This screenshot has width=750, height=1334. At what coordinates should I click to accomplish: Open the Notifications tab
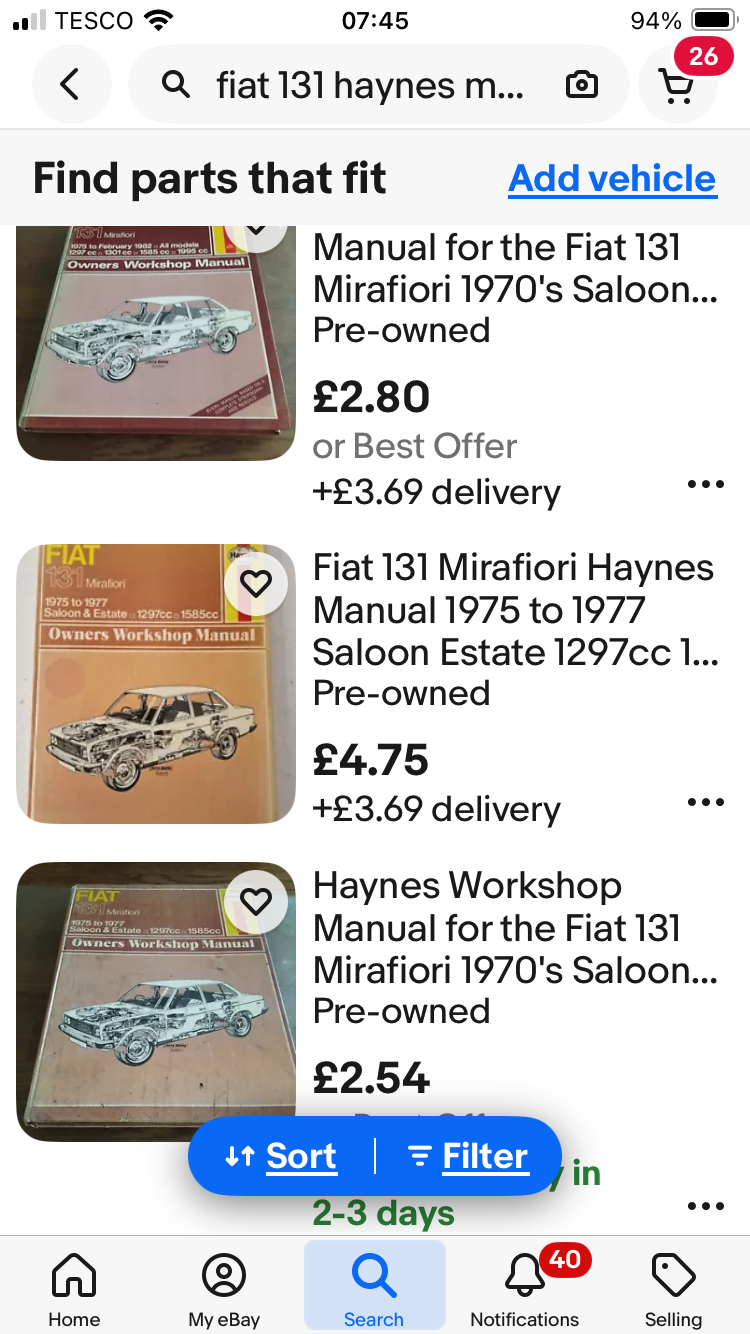(524, 1290)
